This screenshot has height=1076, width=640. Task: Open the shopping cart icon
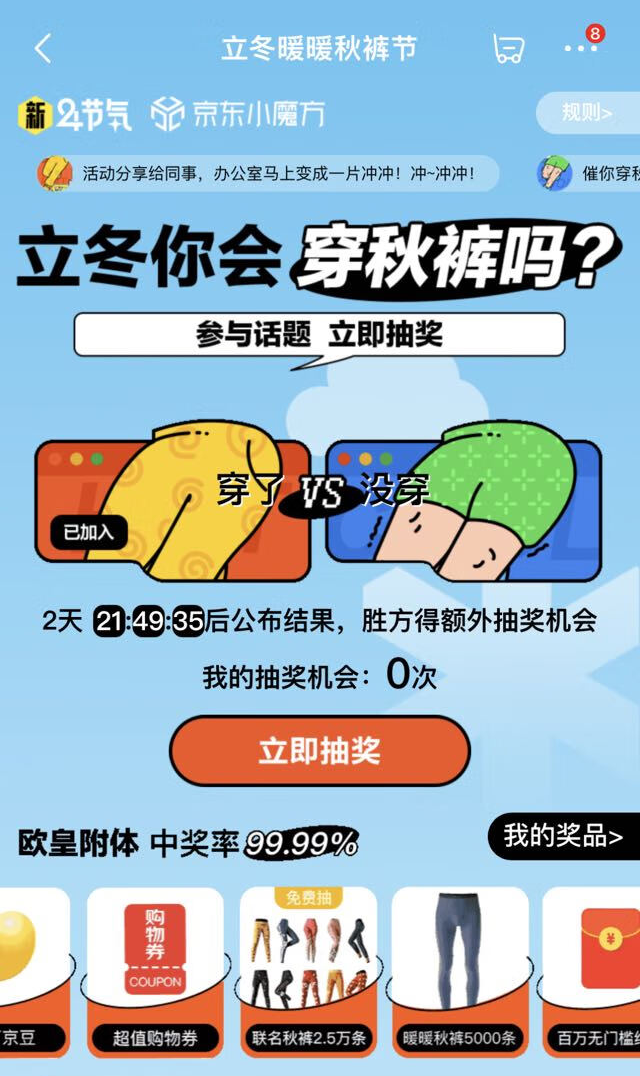(x=508, y=48)
